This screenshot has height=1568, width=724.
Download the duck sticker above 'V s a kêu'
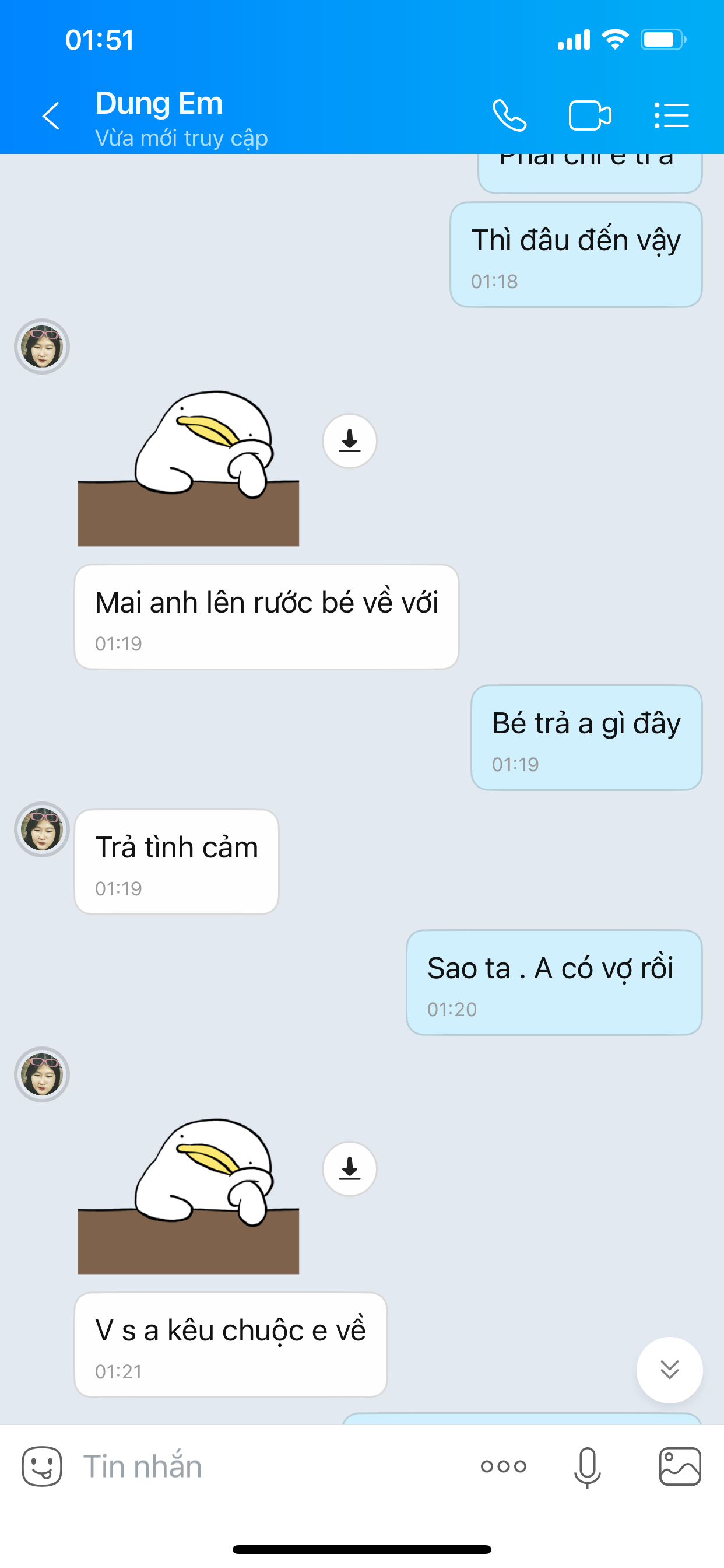tap(349, 1168)
